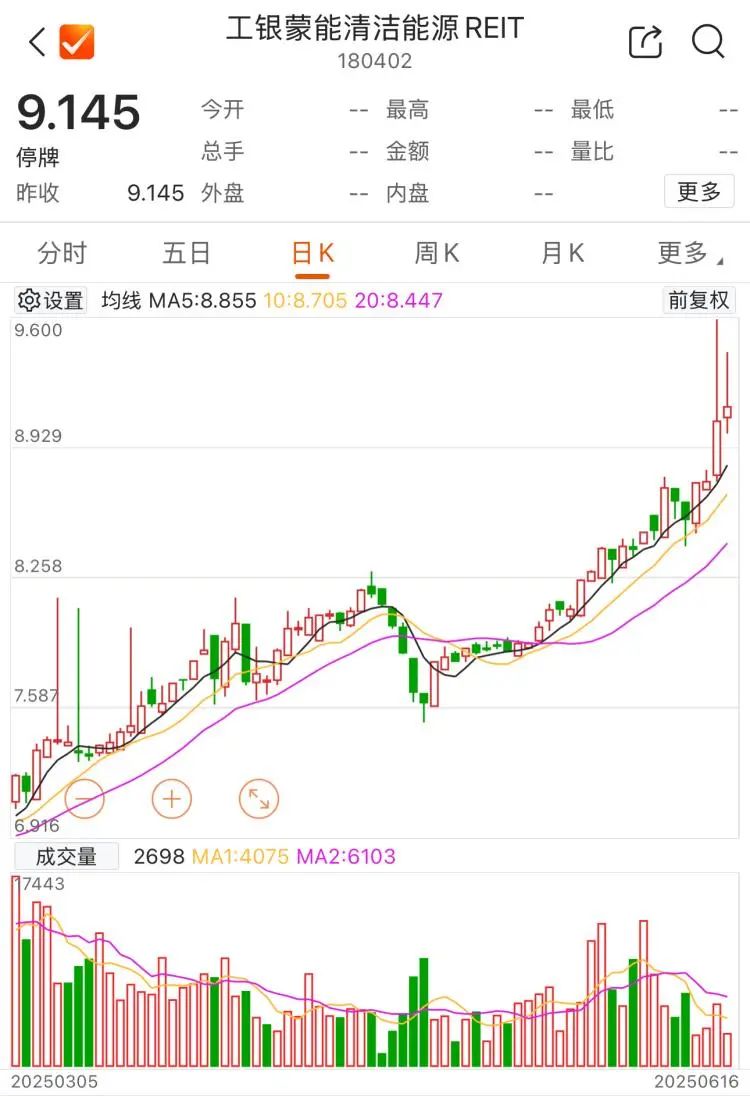
Task: Zoom out the K-line chart
Action: tap(85, 798)
